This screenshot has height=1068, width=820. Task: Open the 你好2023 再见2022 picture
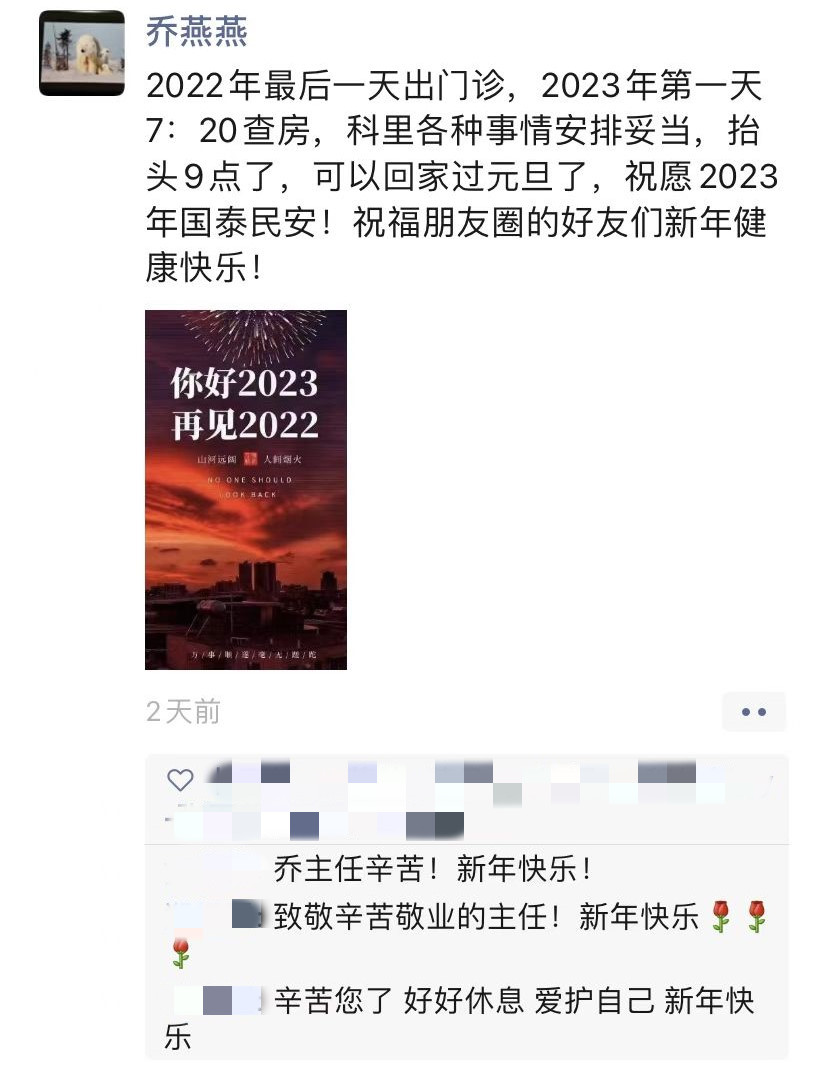pos(246,489)
